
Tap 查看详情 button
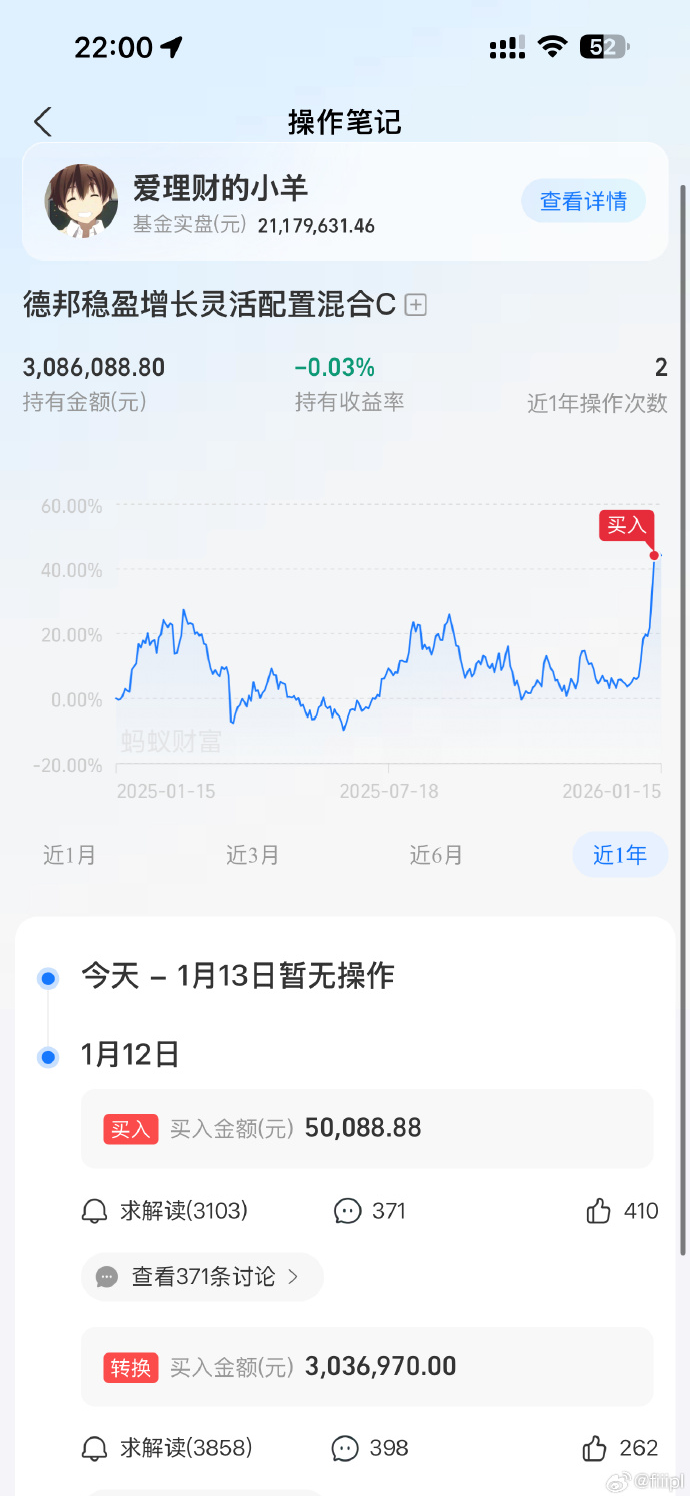click(583, 201)
